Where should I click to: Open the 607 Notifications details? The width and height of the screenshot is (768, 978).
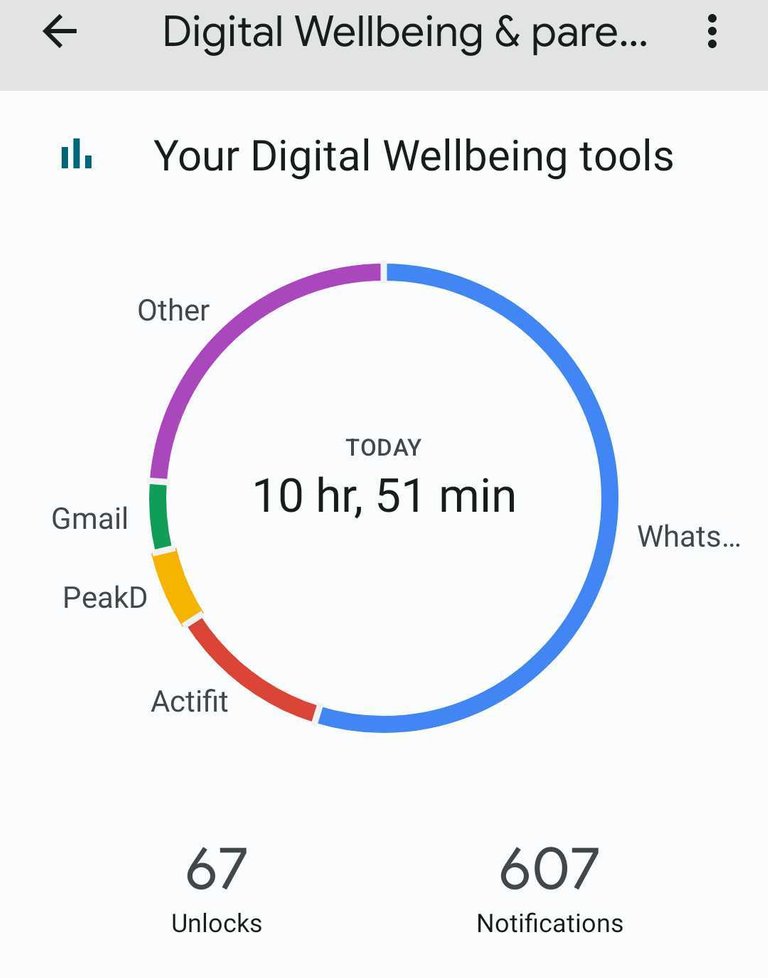549,888
